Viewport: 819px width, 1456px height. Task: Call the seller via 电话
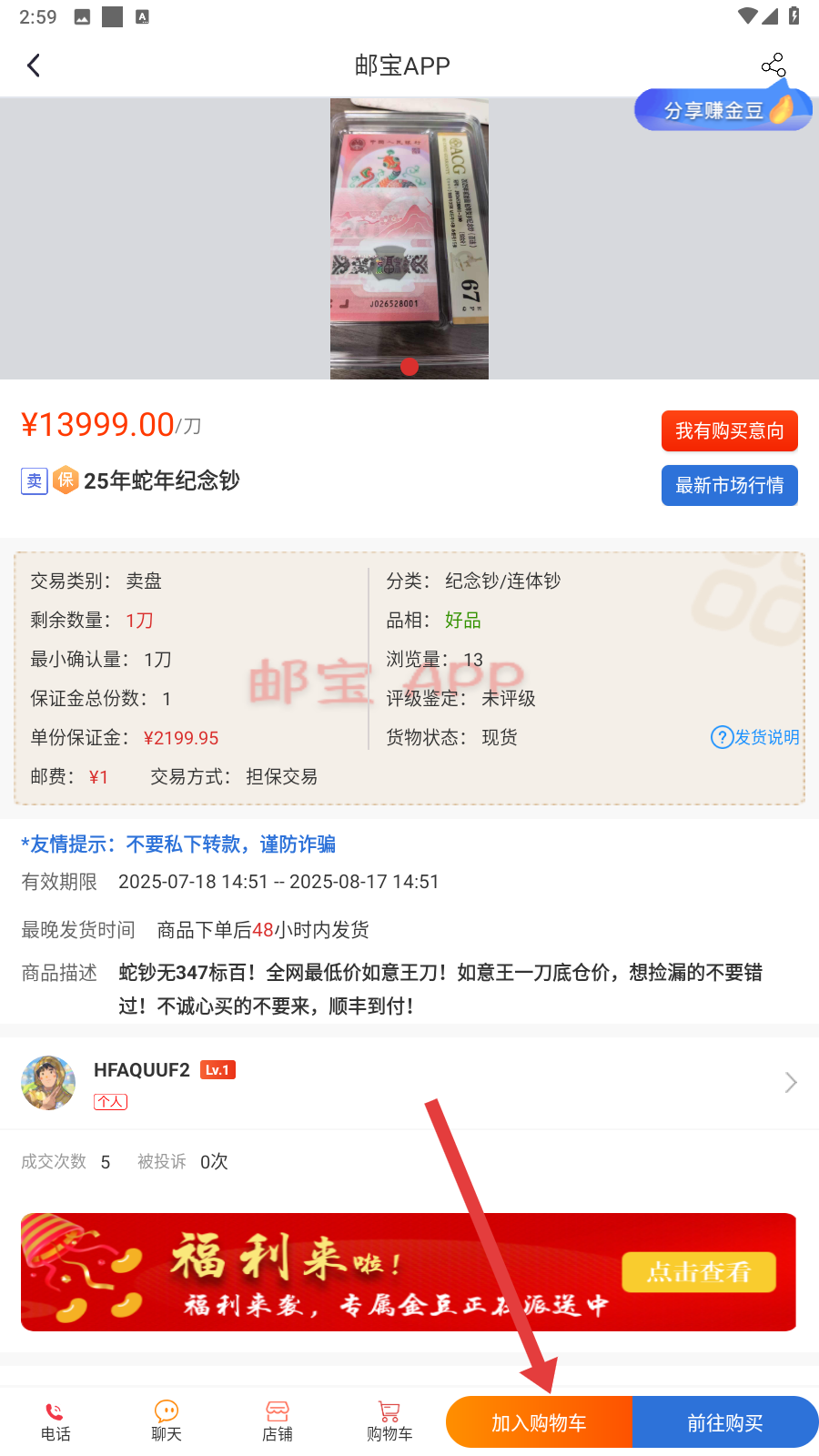point(56,1421)
